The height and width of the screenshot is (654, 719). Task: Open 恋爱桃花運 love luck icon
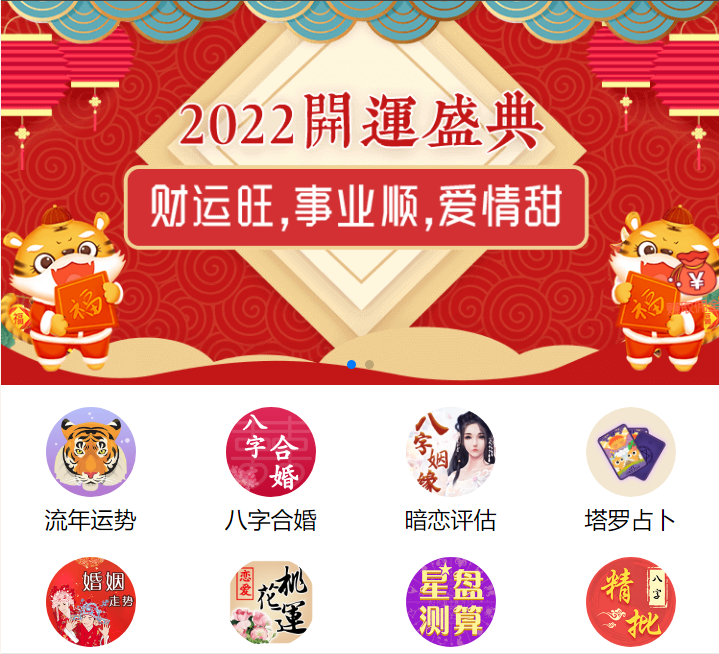click(271, 603)
